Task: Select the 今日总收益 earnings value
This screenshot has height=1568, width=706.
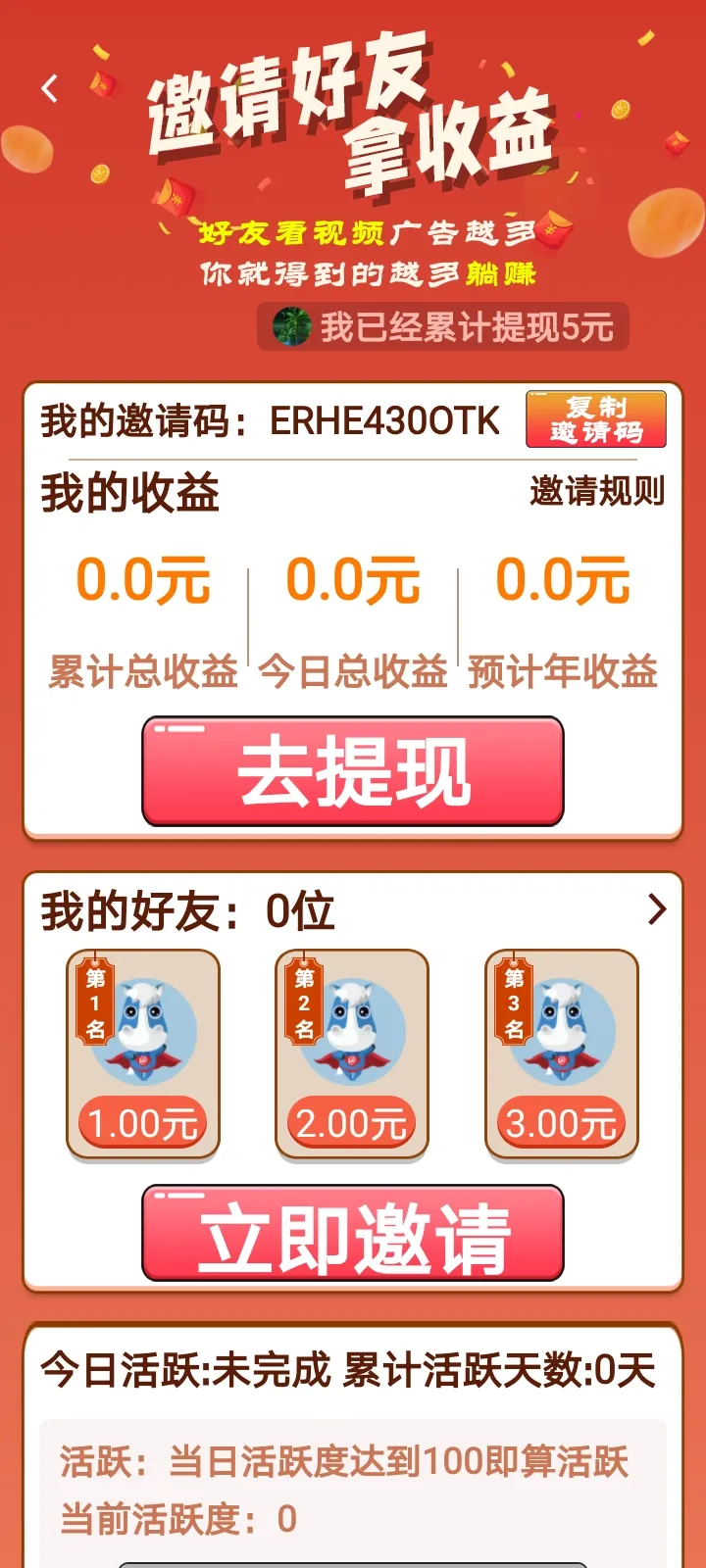Action: (x=353, y=580)
